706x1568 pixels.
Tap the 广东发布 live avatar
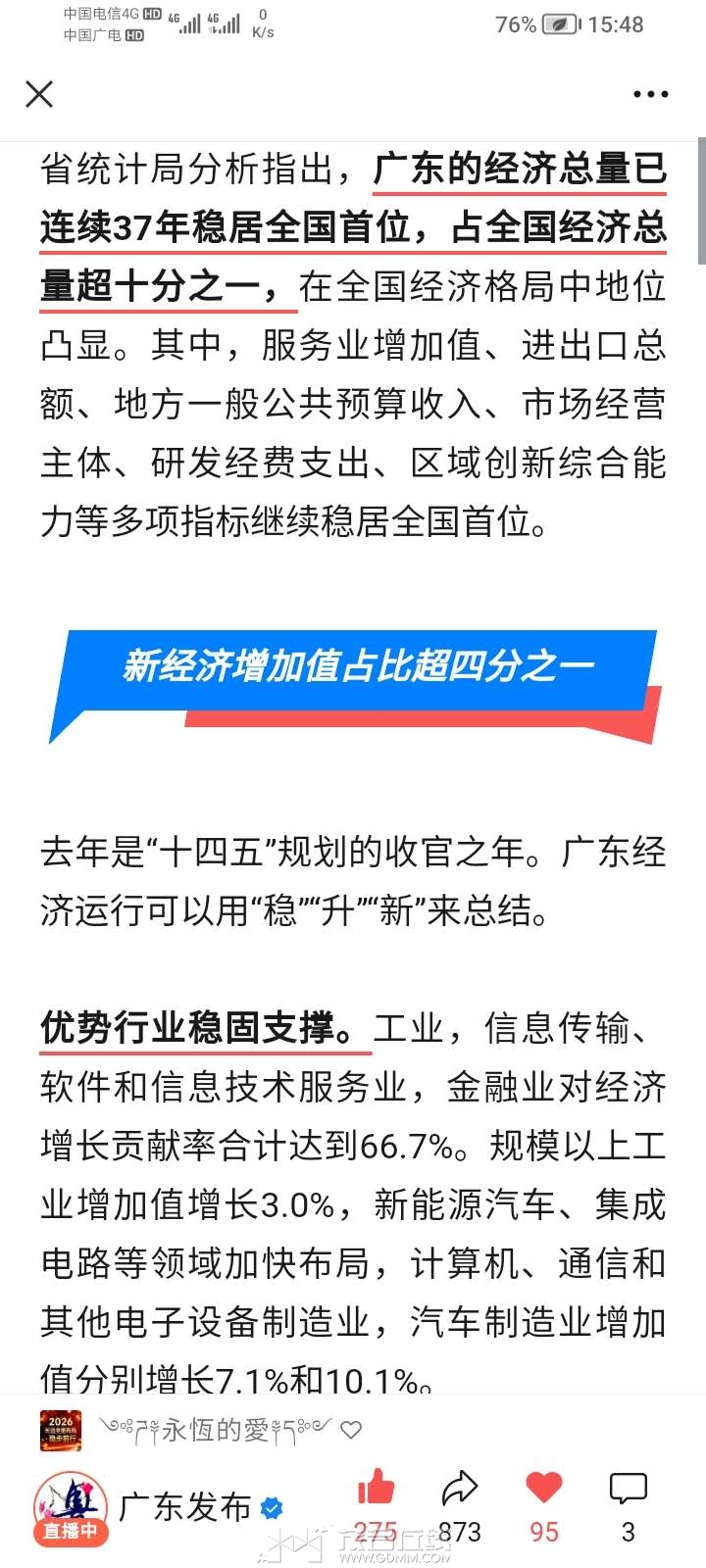tap(71, 1507)
